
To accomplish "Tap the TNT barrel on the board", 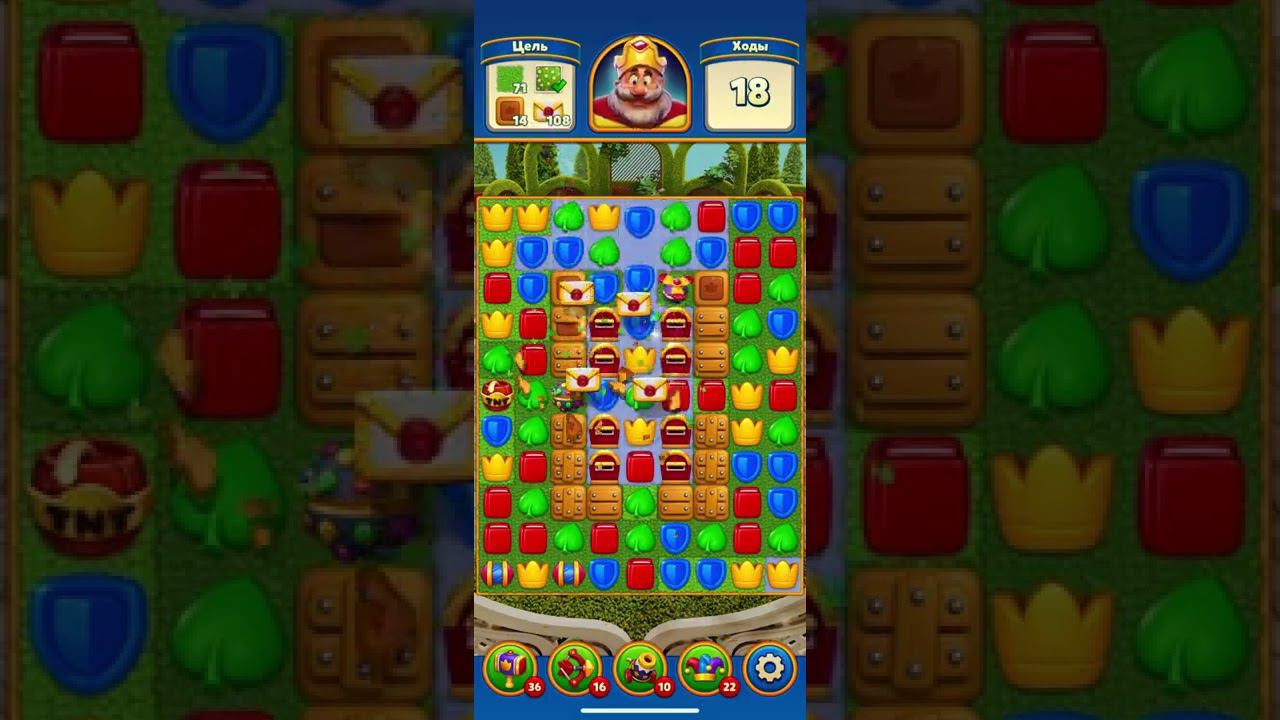I will tap(497, 395).
